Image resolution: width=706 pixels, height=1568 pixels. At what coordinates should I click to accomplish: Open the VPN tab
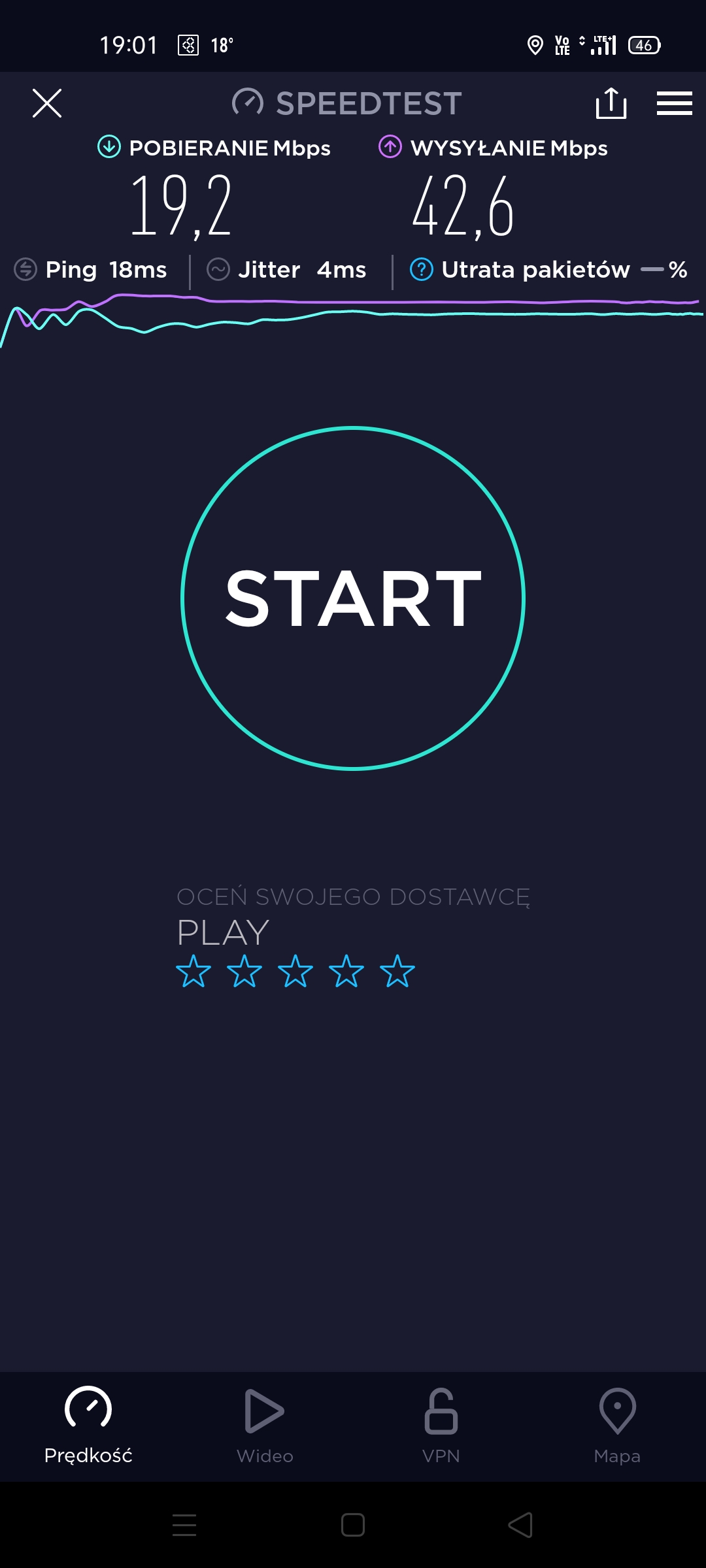tap(441, 1426)
